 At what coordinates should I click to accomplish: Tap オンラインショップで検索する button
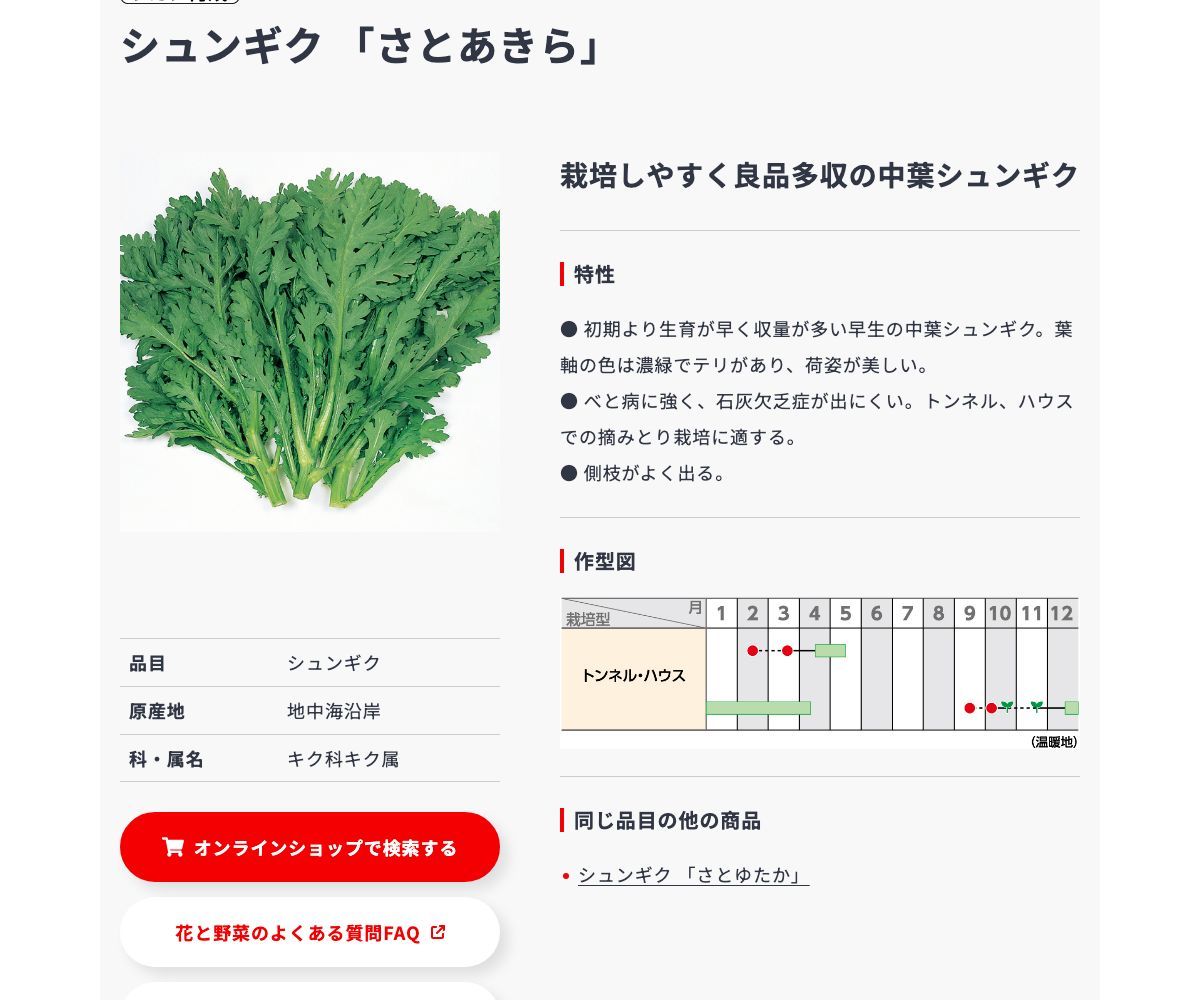click(x=310, y=847)
